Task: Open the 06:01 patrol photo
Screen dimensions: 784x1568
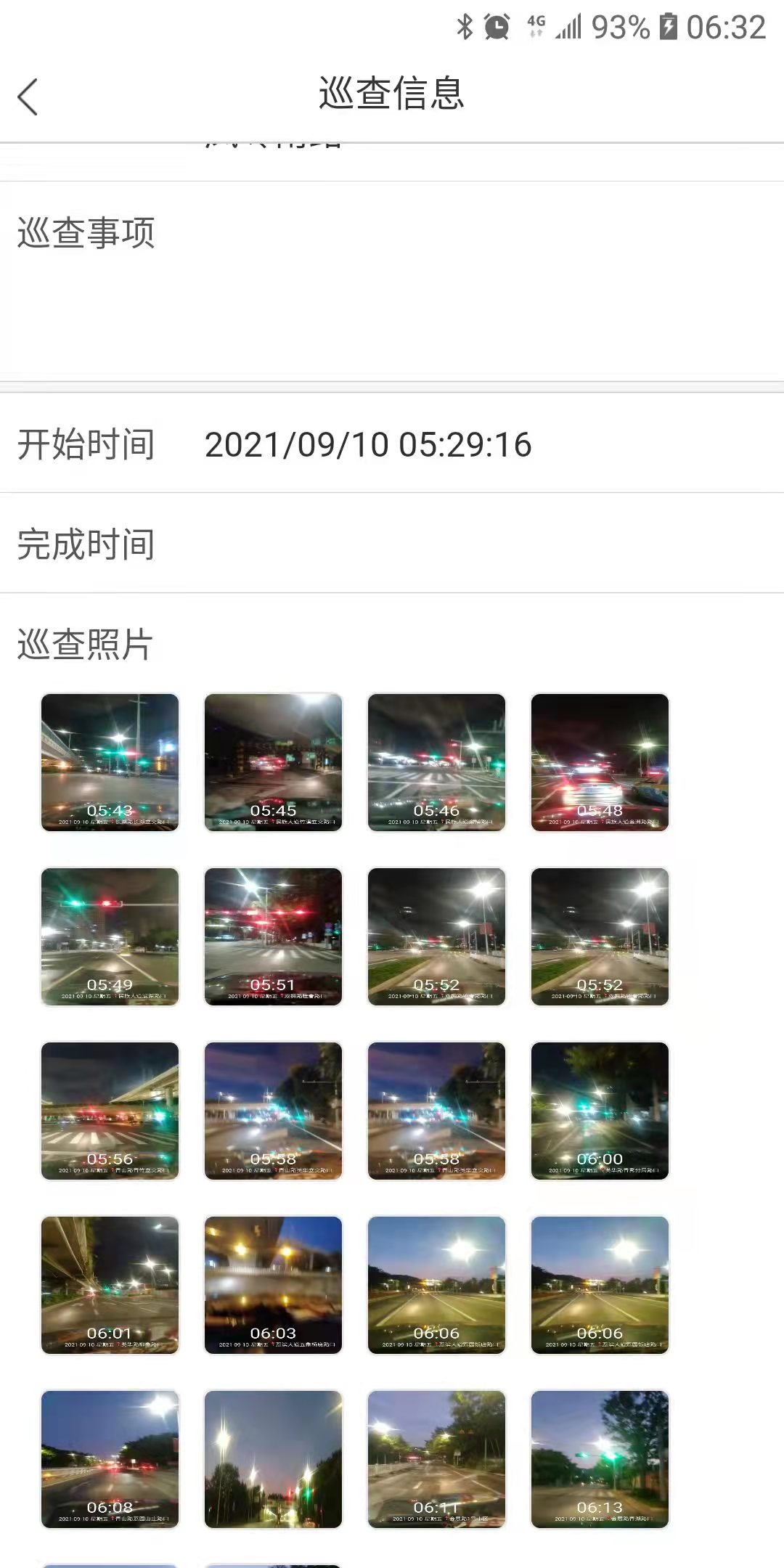Action: (110, 1285)
